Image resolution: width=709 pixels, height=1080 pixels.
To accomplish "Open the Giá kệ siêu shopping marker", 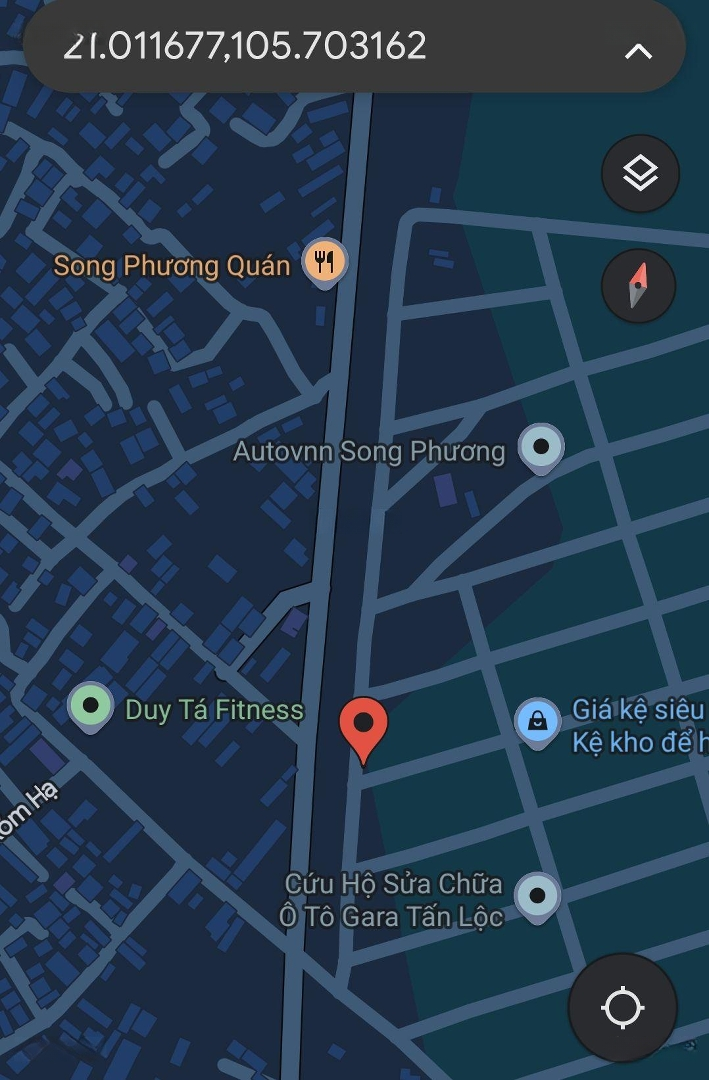I will [537, 721].
